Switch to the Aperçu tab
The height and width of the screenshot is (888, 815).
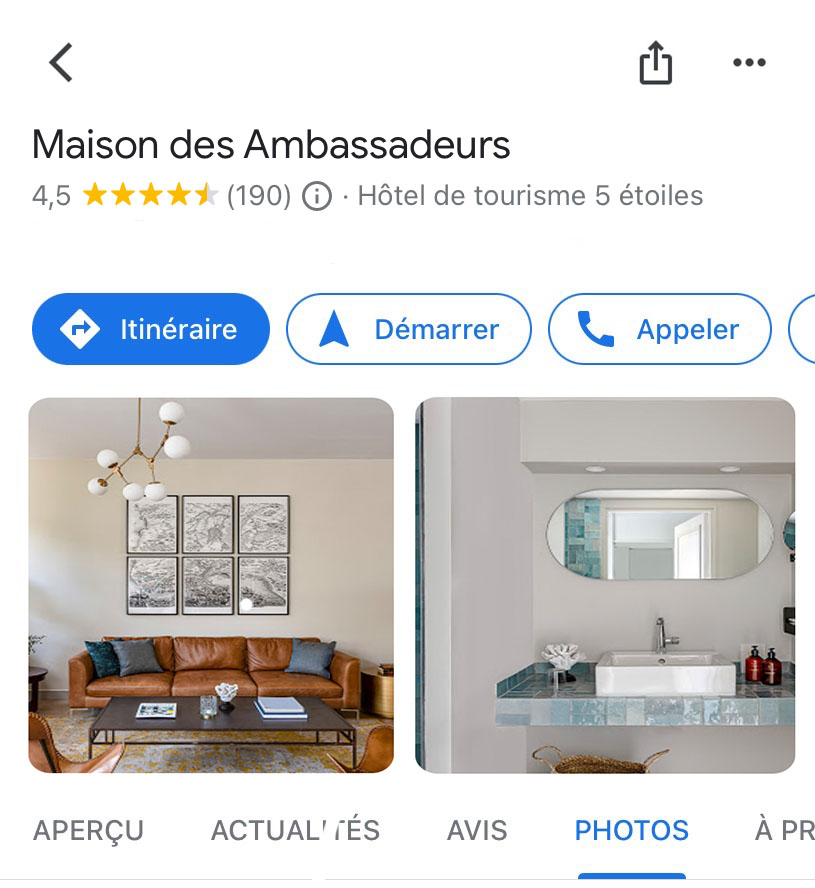point(89,830)
